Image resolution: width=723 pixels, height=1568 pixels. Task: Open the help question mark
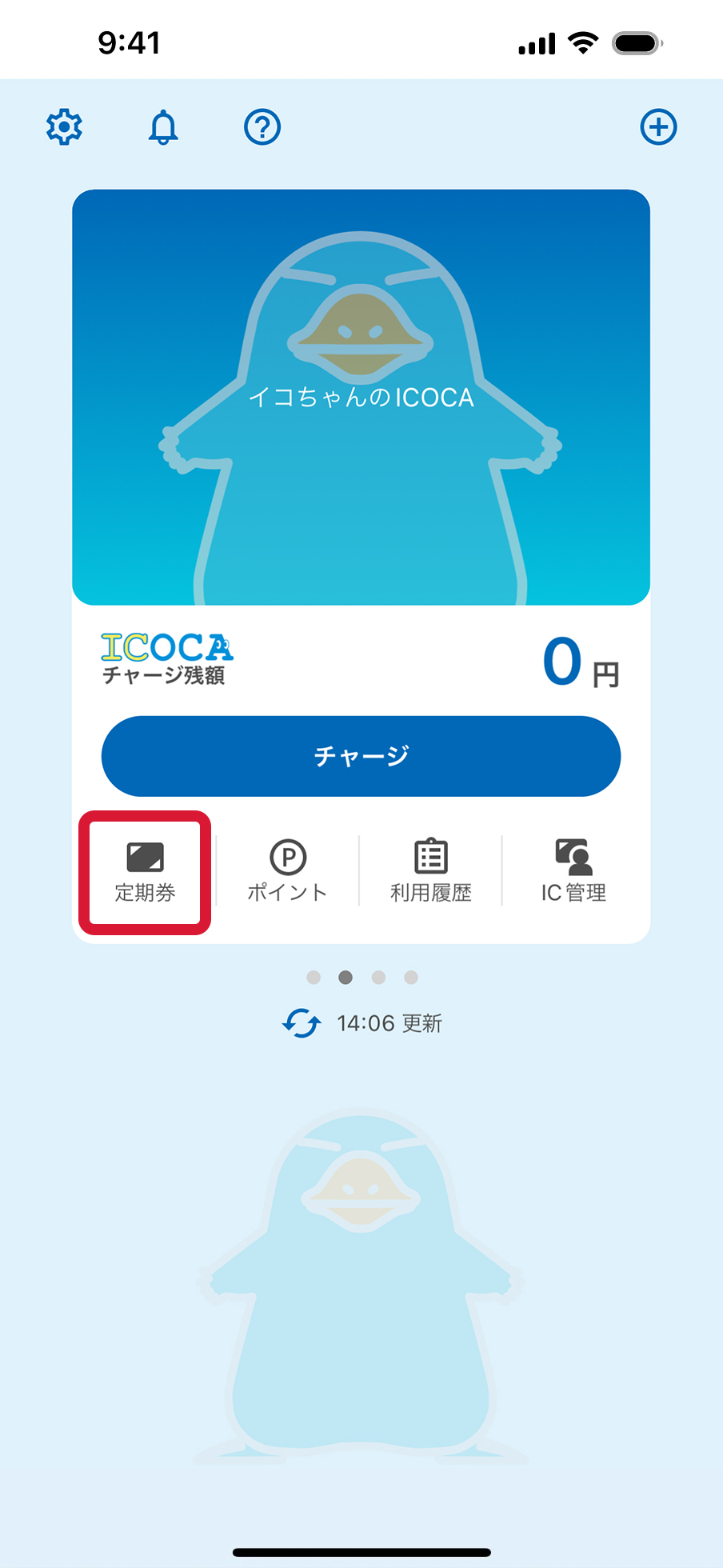[262, 126]
